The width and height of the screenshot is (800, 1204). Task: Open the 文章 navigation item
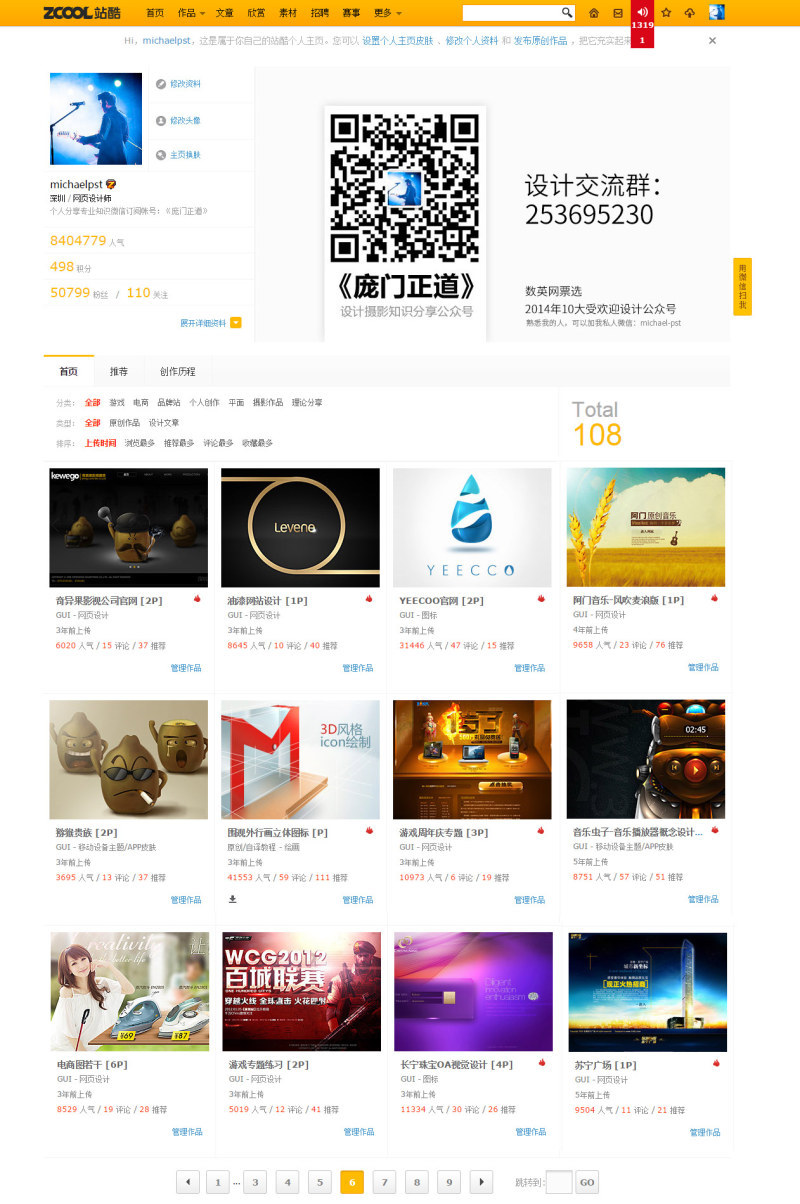point(224,13)
